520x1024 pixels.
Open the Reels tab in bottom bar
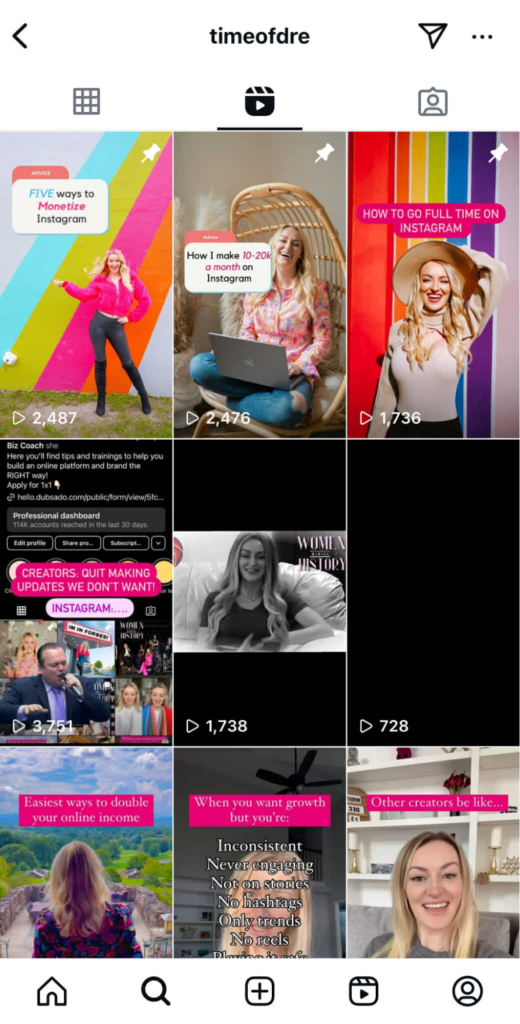pyautogui.click(x=363, y=991)
